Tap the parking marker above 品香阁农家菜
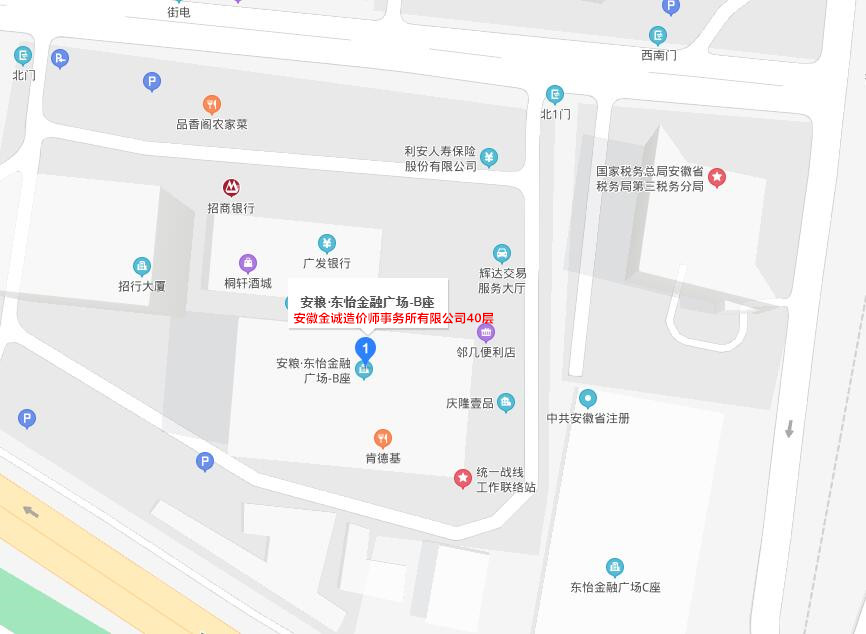 (152, 82)
